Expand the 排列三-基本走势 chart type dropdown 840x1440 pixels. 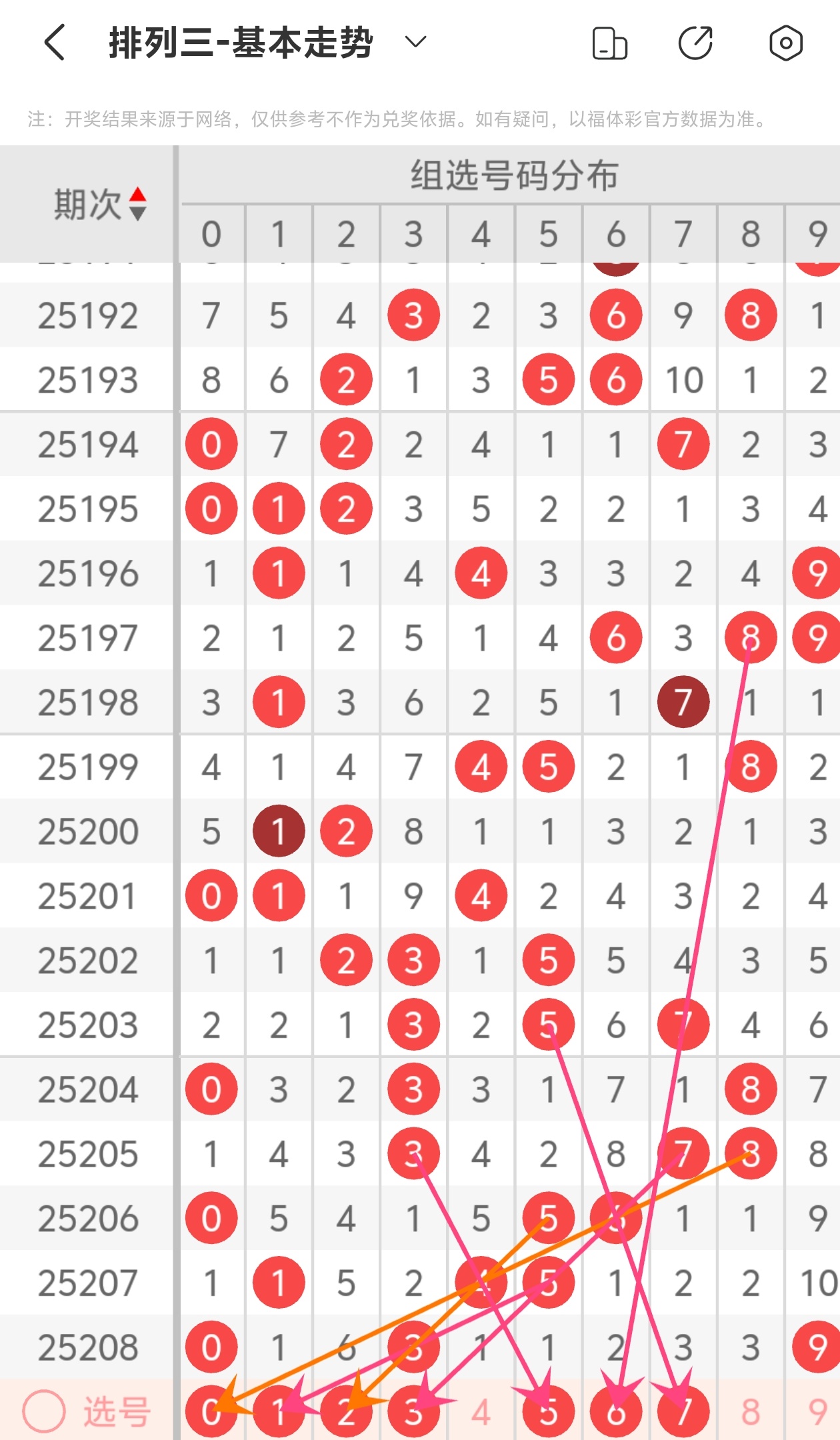(x=415, y=43)
